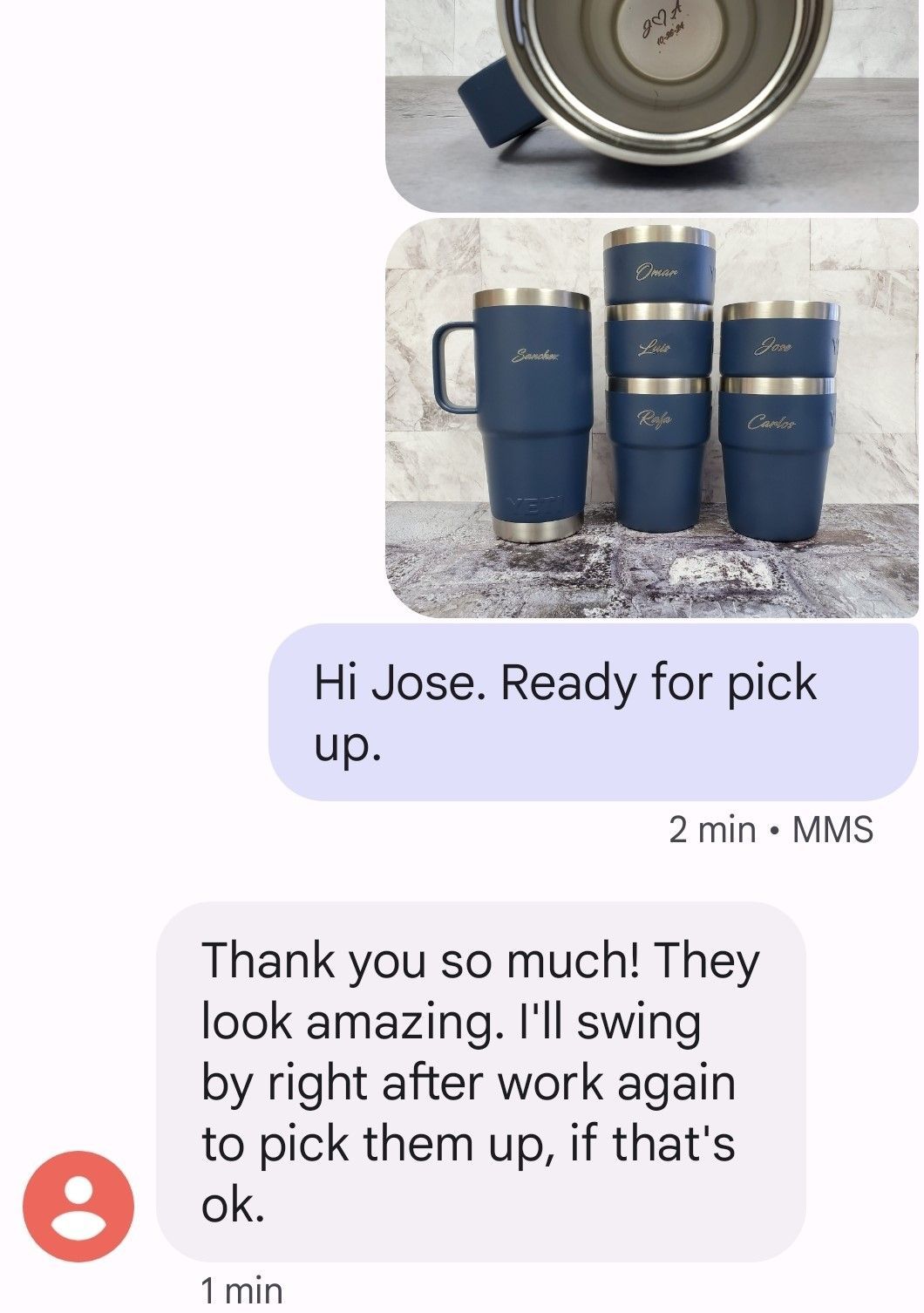This screenshot has height=1313, width=924.
Task: Open the photo of engraved navy tumblers
Action: [652, 418]
